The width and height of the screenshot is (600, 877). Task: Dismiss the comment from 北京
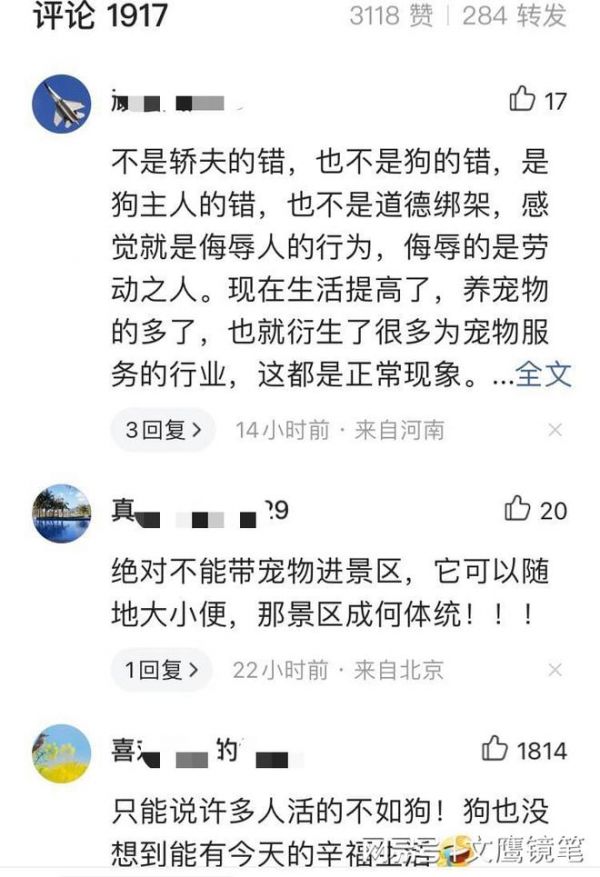pyautogui.click(x=556, y=669)
